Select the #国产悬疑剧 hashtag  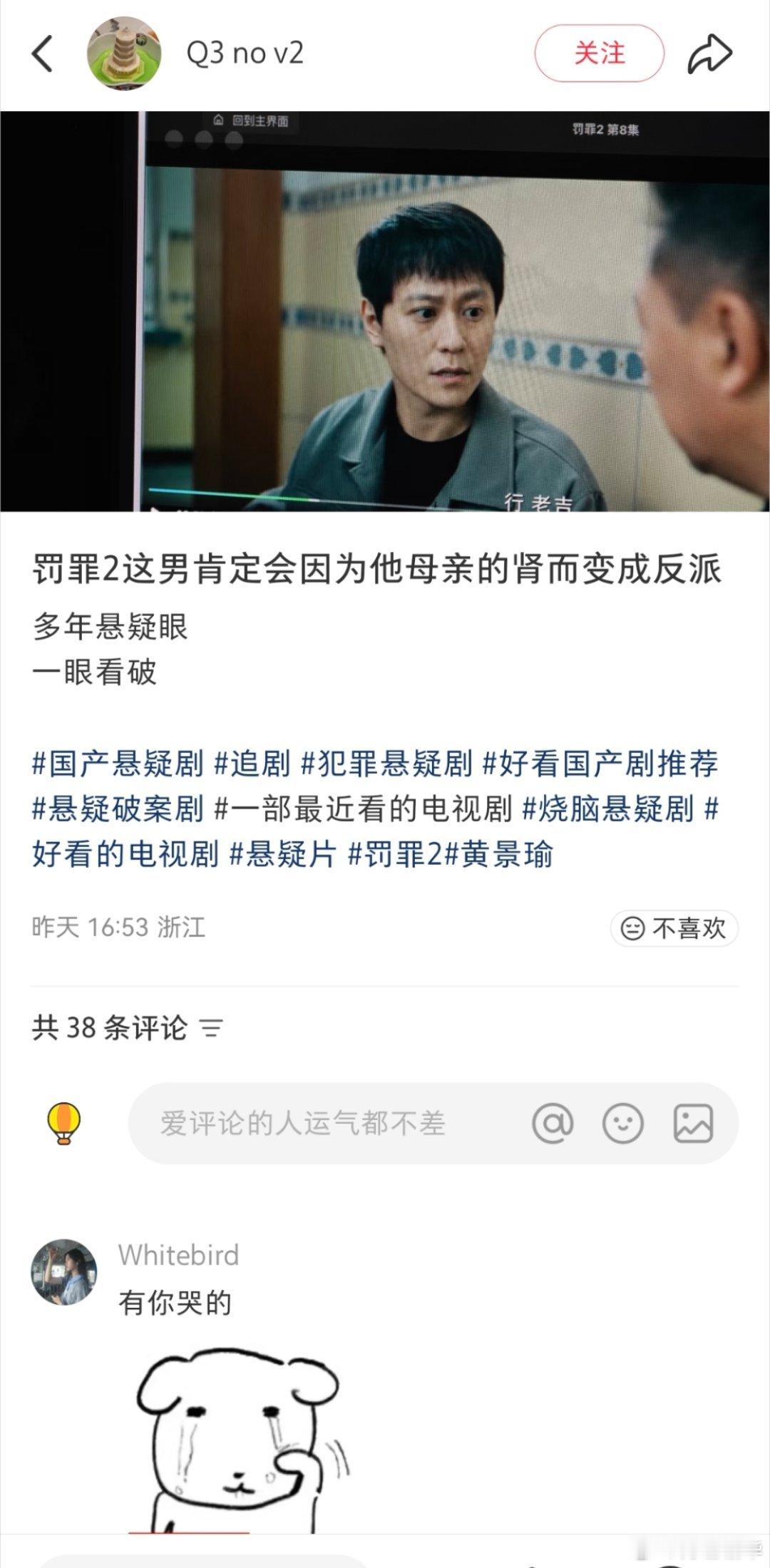point(118,767)
